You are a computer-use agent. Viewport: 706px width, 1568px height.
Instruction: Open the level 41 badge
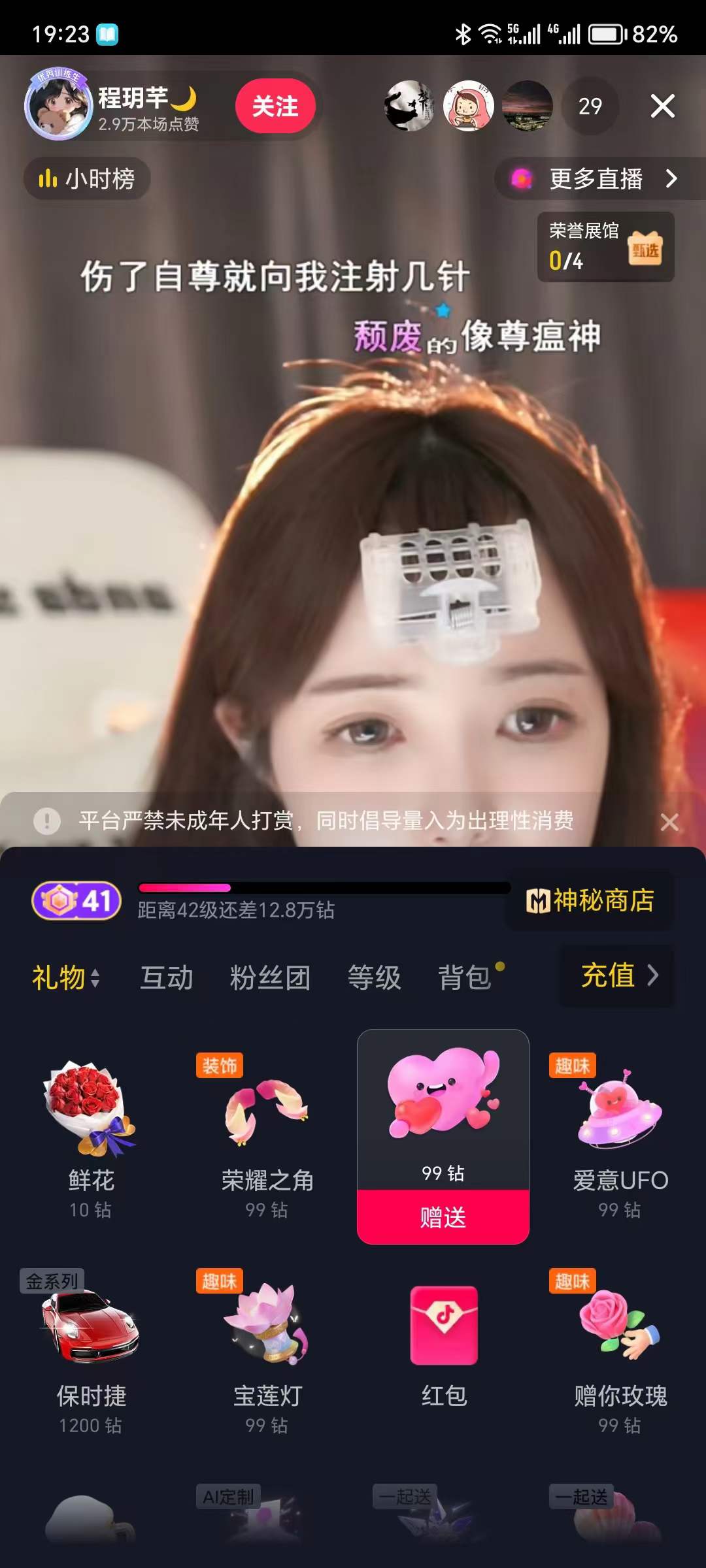point(76,900)
